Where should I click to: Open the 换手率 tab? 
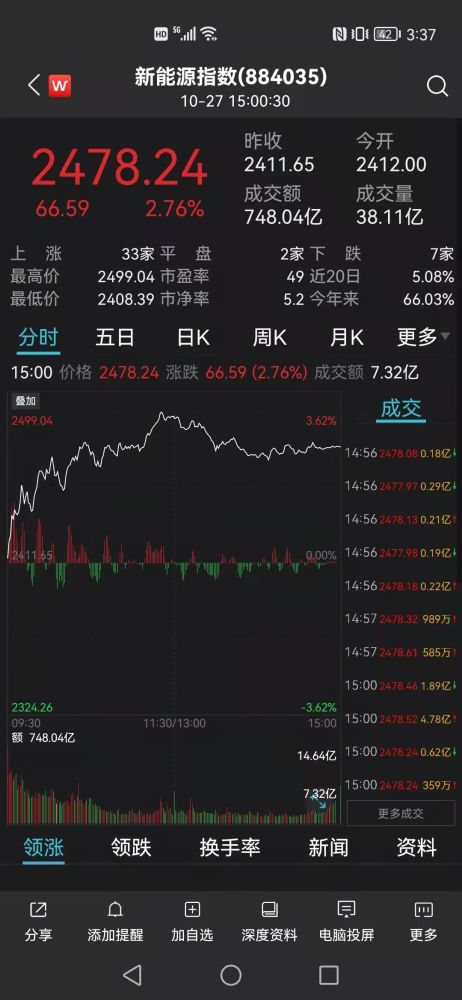(230, 847)
